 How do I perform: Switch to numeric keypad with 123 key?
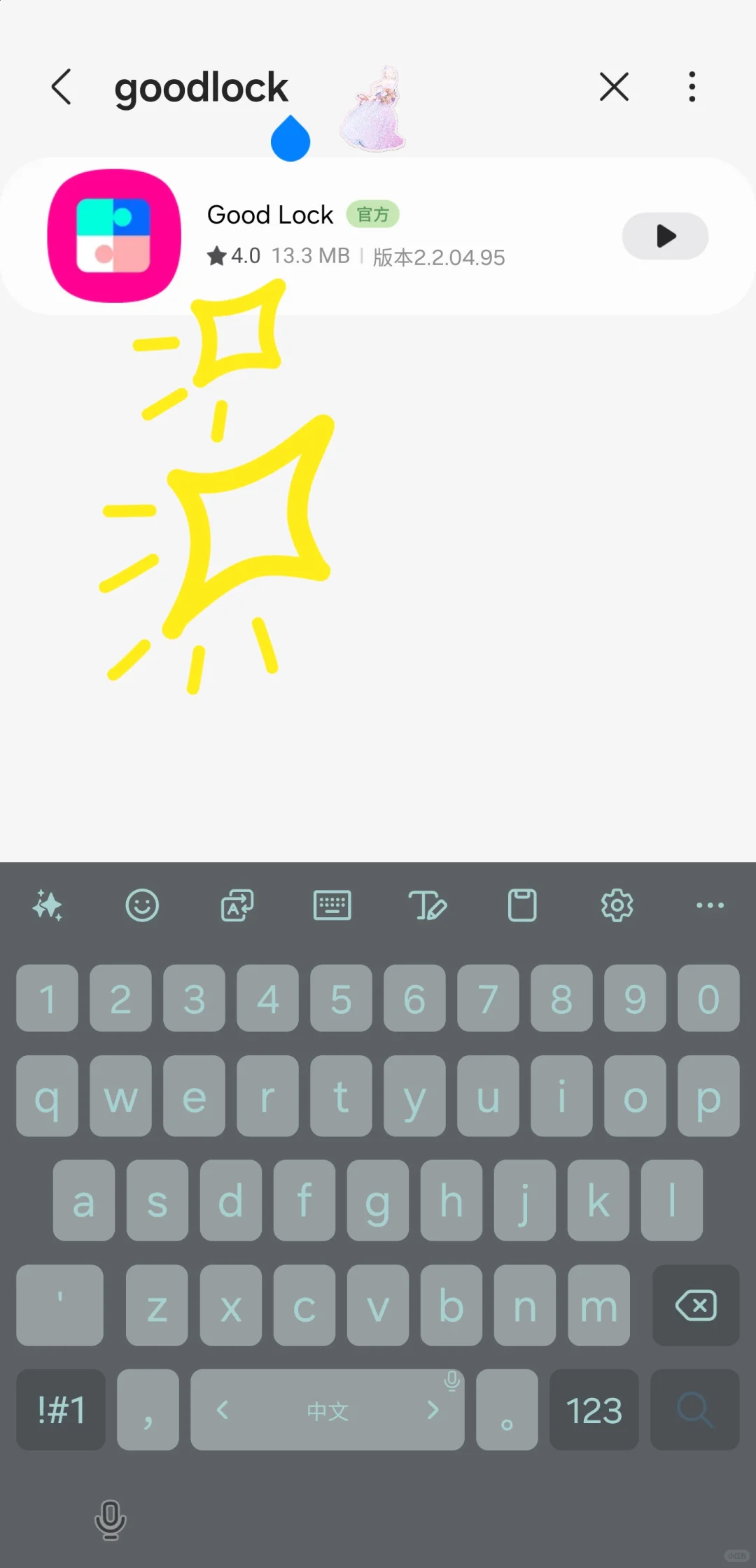pyautogui.click(x=594, y=1410)
